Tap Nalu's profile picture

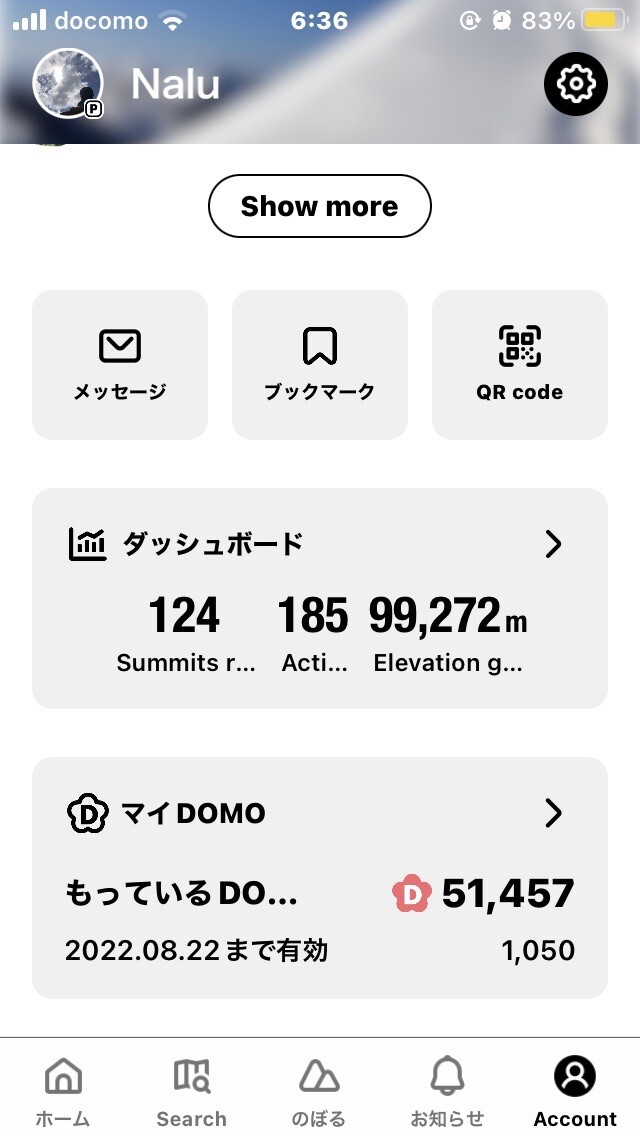[x=68, y=84]
